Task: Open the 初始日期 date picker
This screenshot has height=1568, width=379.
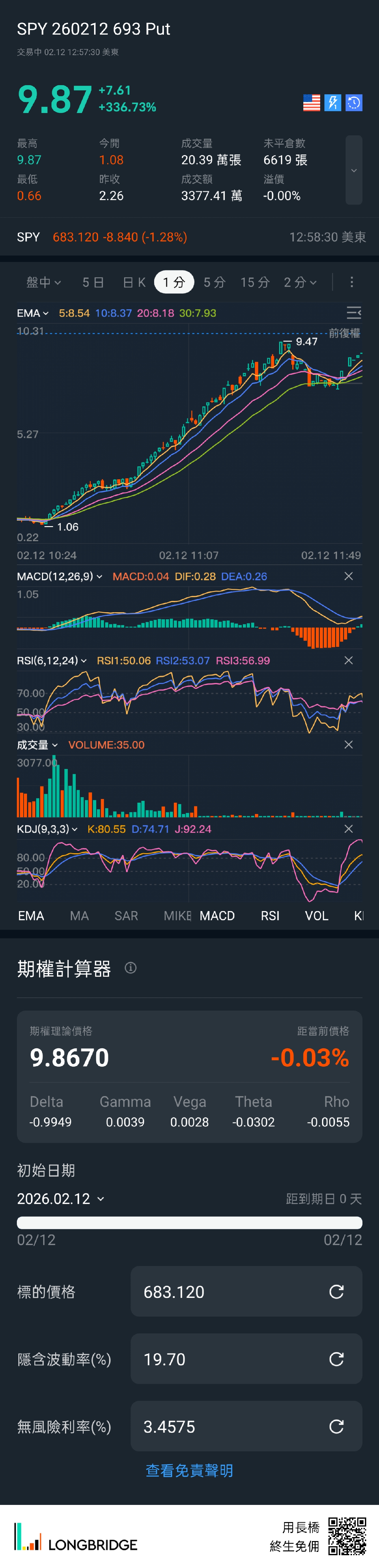Action: (61, 1199)
